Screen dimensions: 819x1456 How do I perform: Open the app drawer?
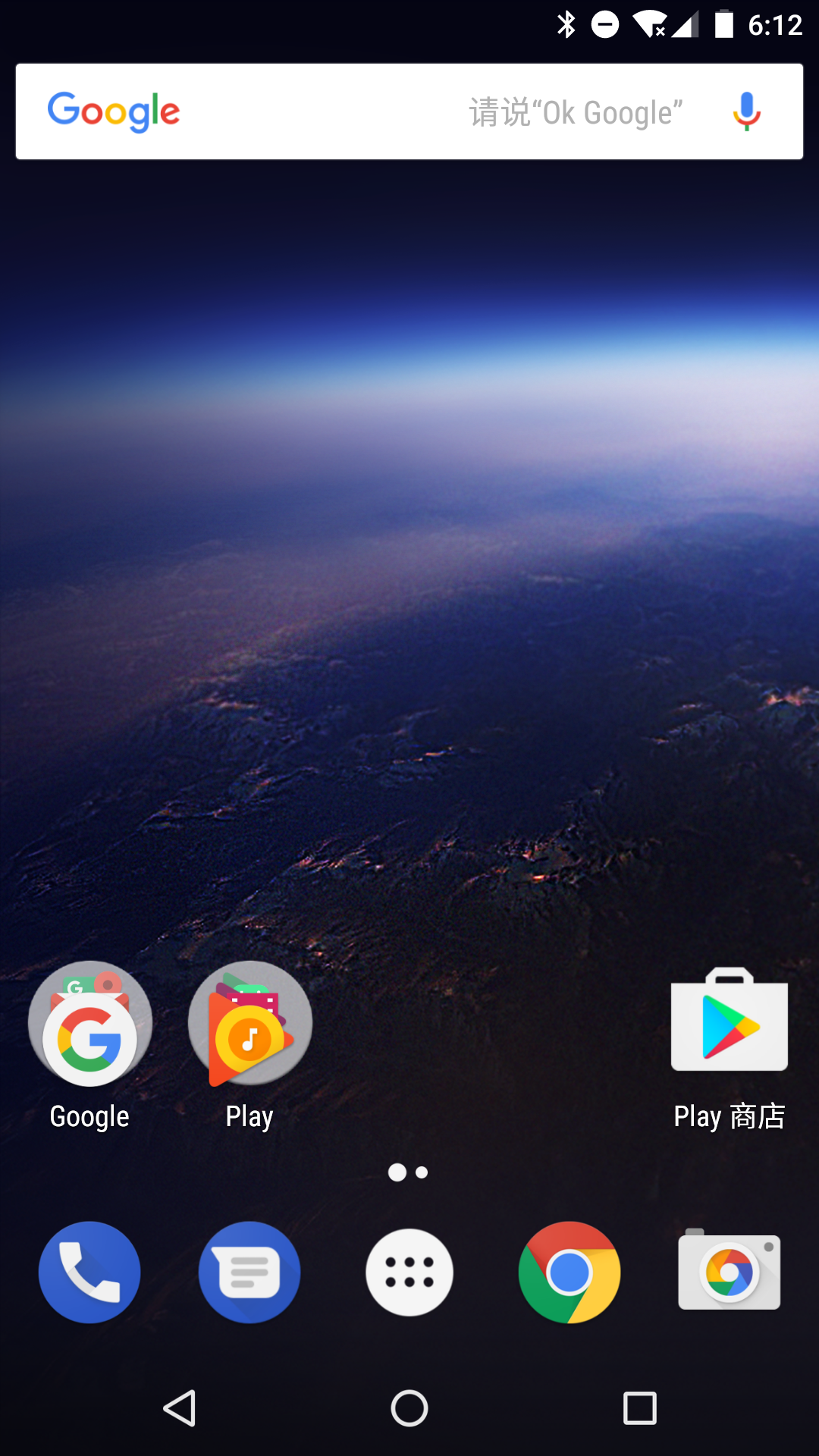pos(409,1272)
